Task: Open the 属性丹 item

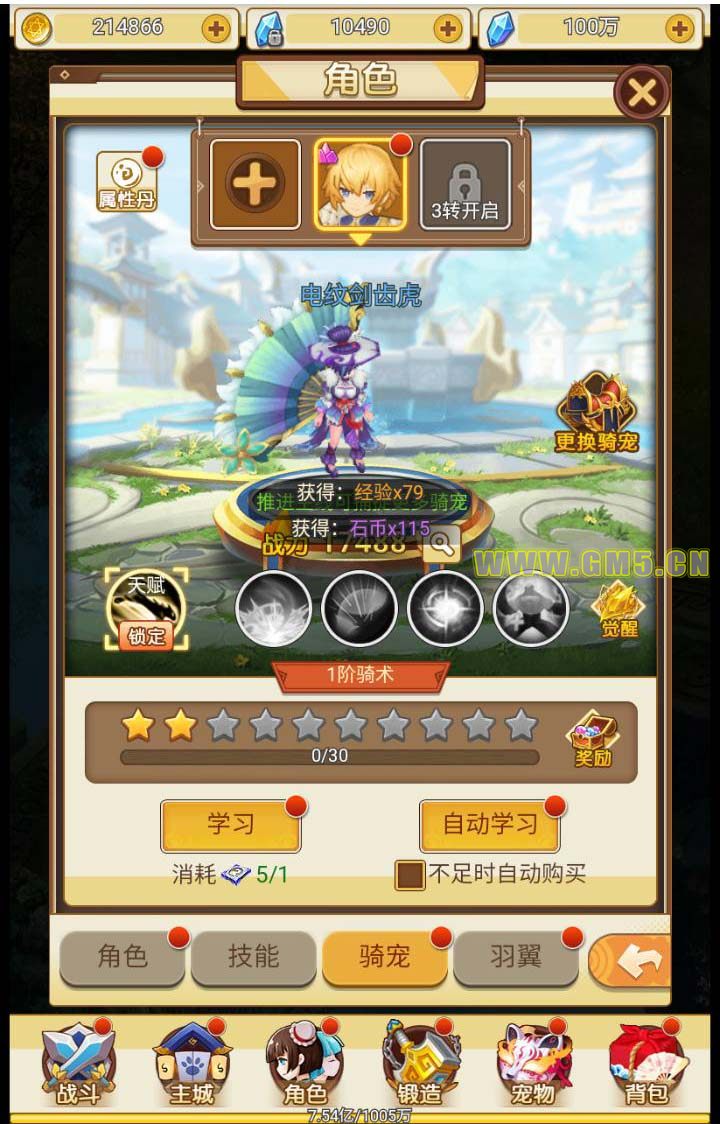Action: [x=127, y=181]
